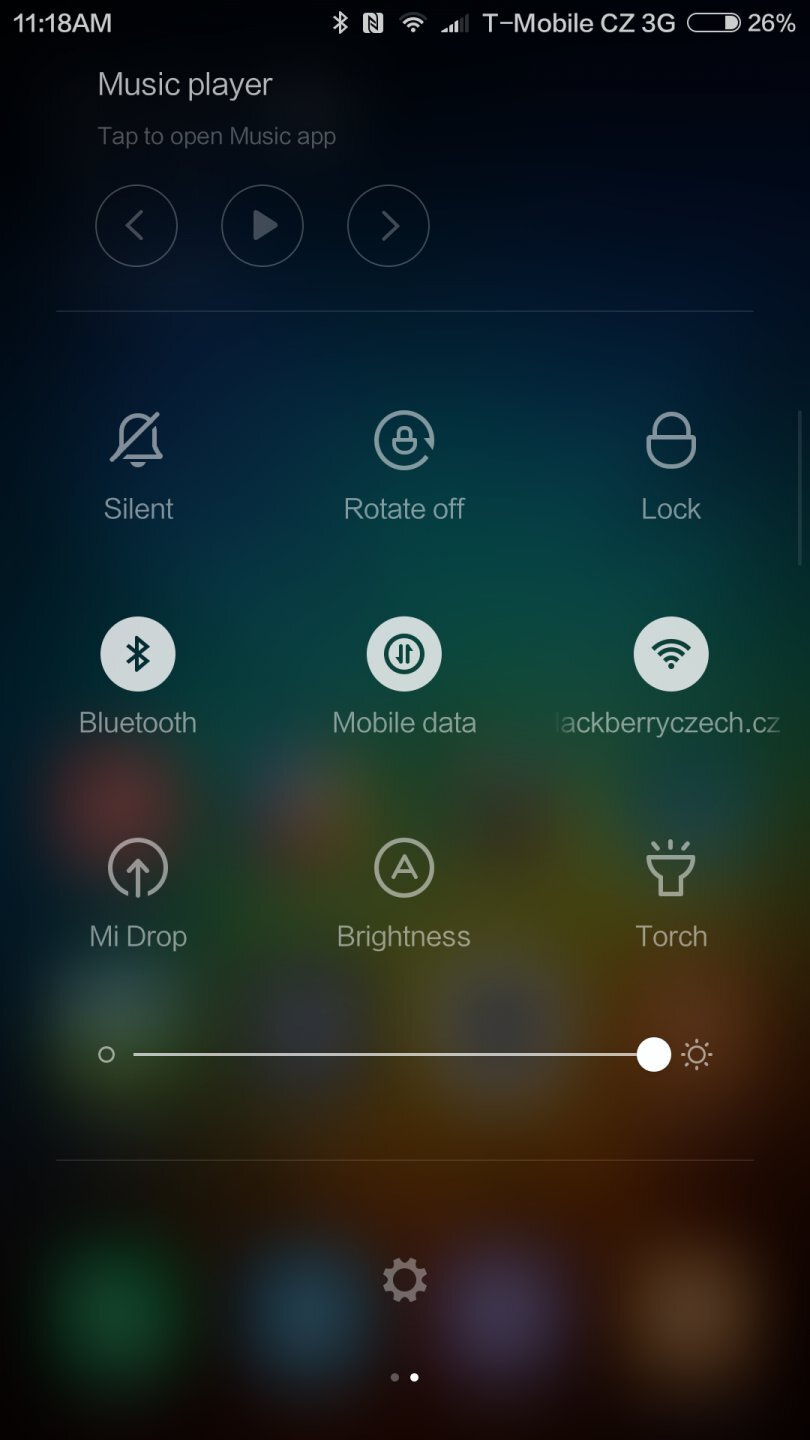810x1440 pixels.
Task: Tap the Music player title
Action: (184, 84)
